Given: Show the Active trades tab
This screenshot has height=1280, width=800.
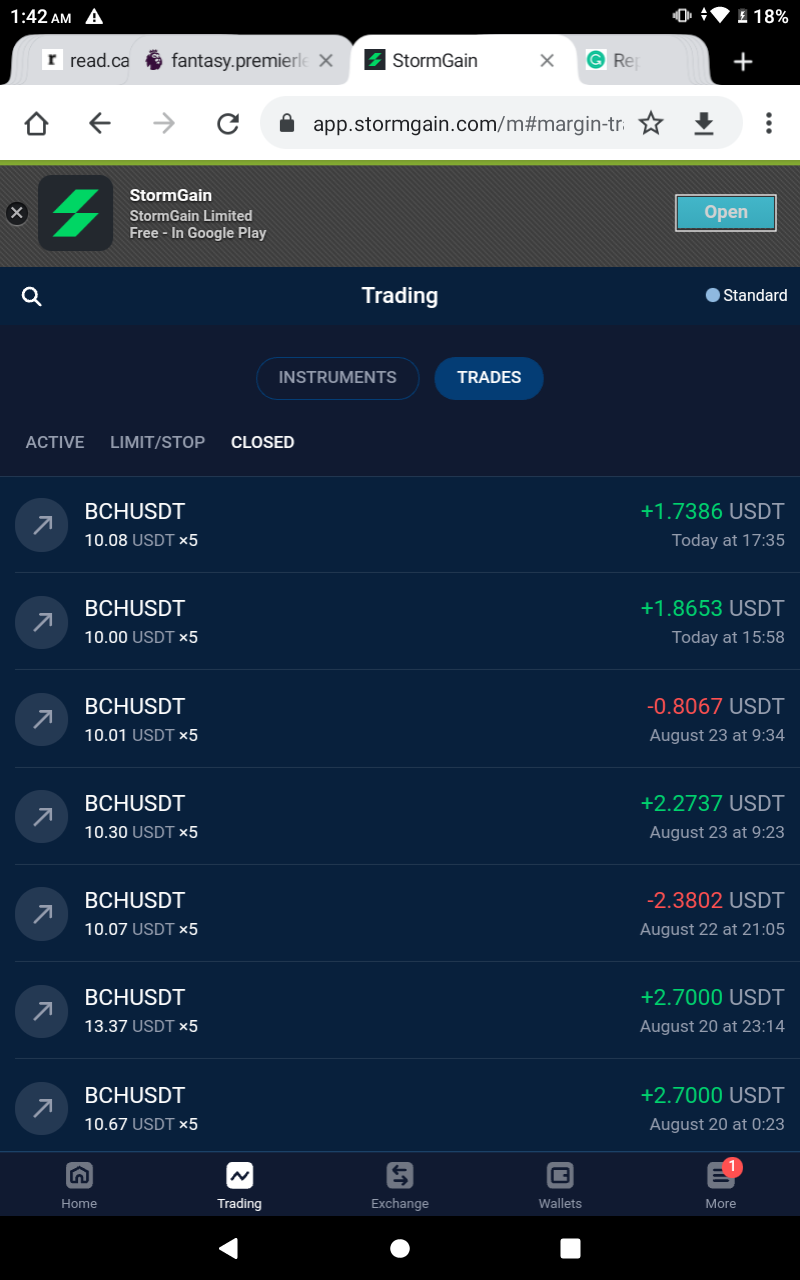Looking at the screenshot, I should coord(55,442).
